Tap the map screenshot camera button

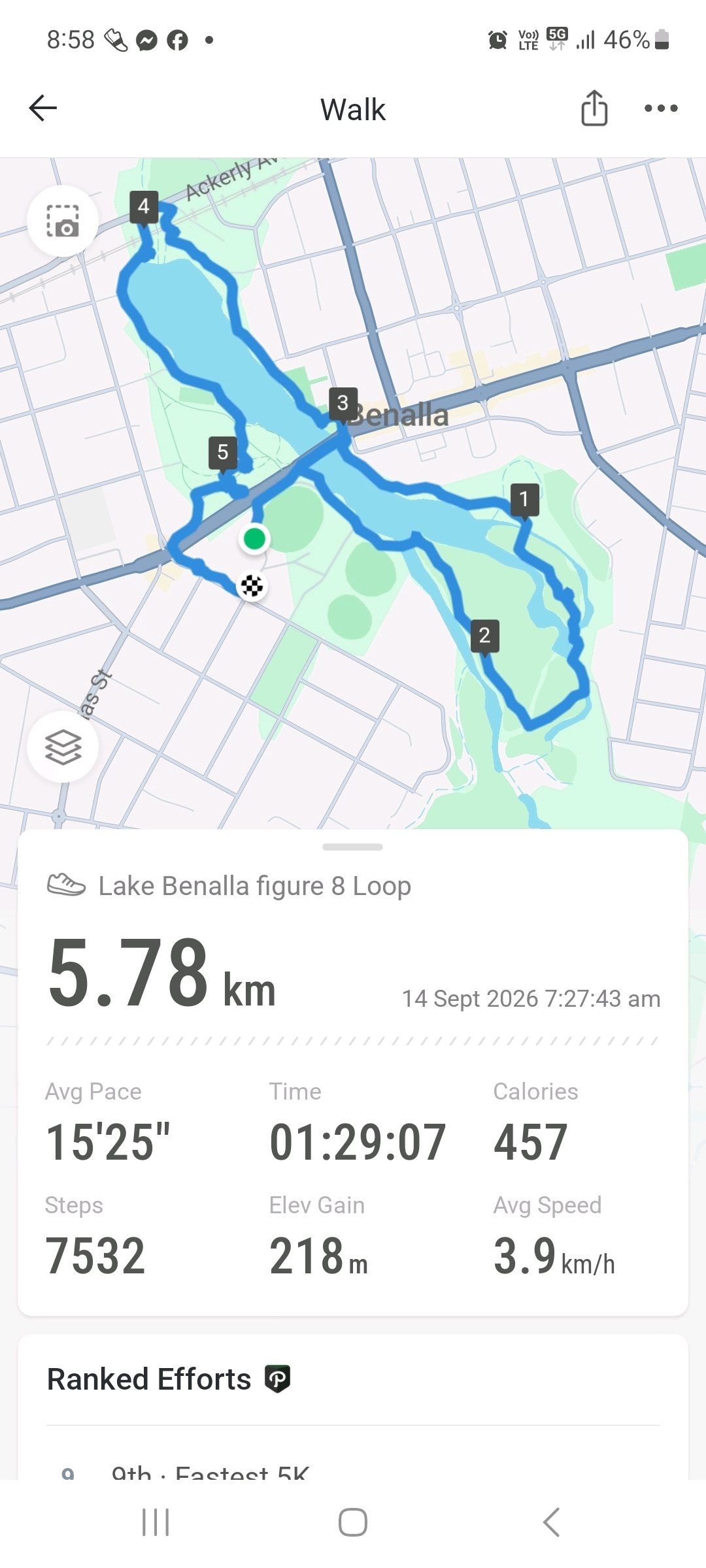63,221
